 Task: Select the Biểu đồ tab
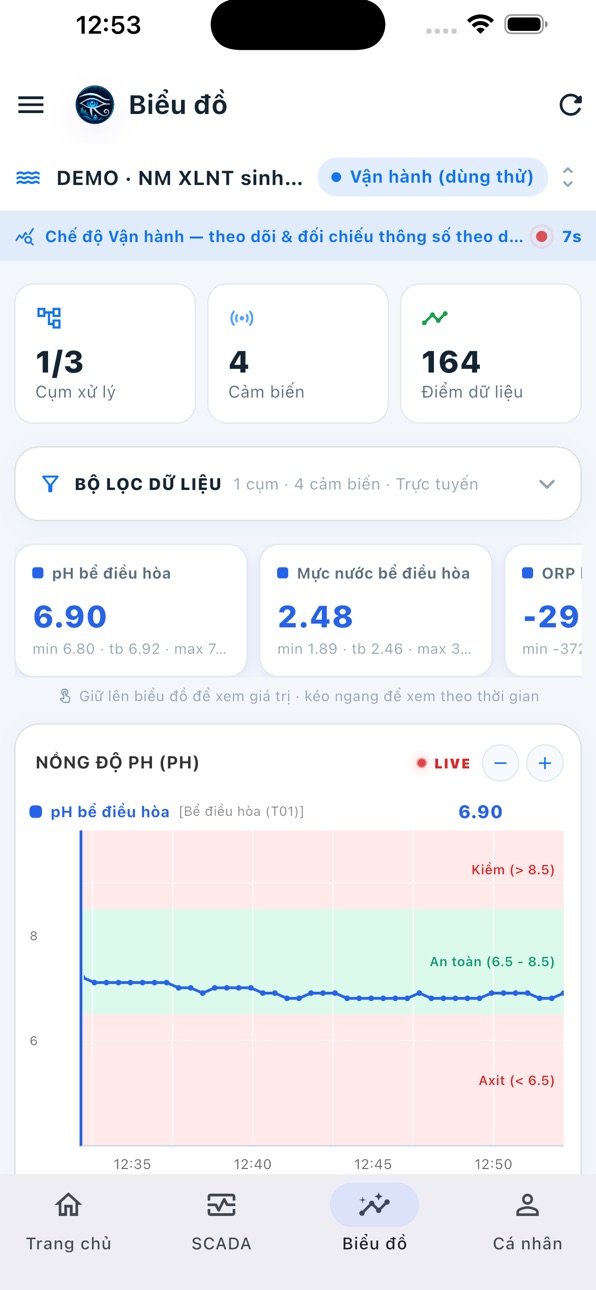click(x=374, y=1221)
